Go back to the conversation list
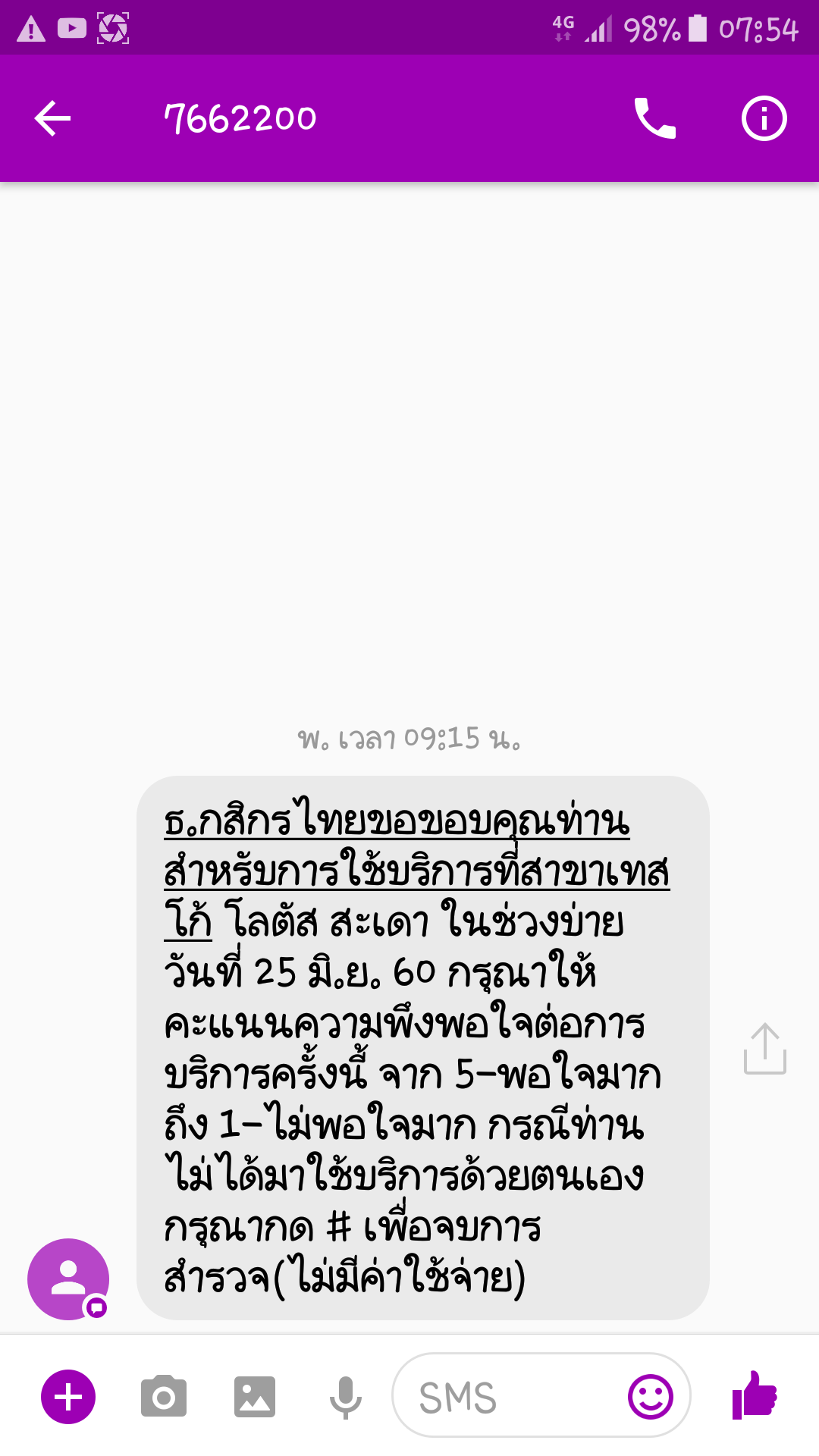The height and width of the screenshot is (1456, 819). pos(52,119)
